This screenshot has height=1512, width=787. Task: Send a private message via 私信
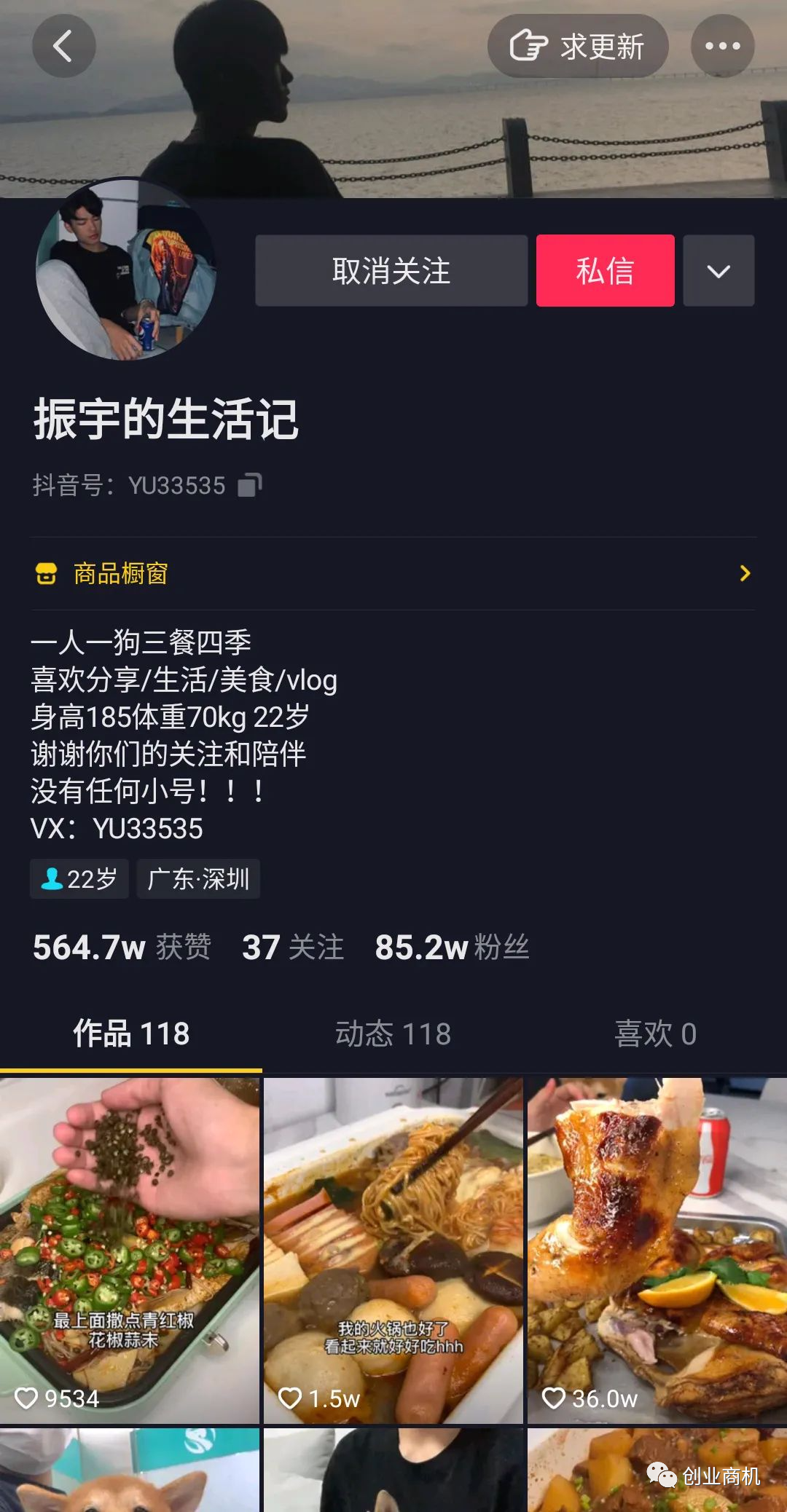[x=605, y=270]
